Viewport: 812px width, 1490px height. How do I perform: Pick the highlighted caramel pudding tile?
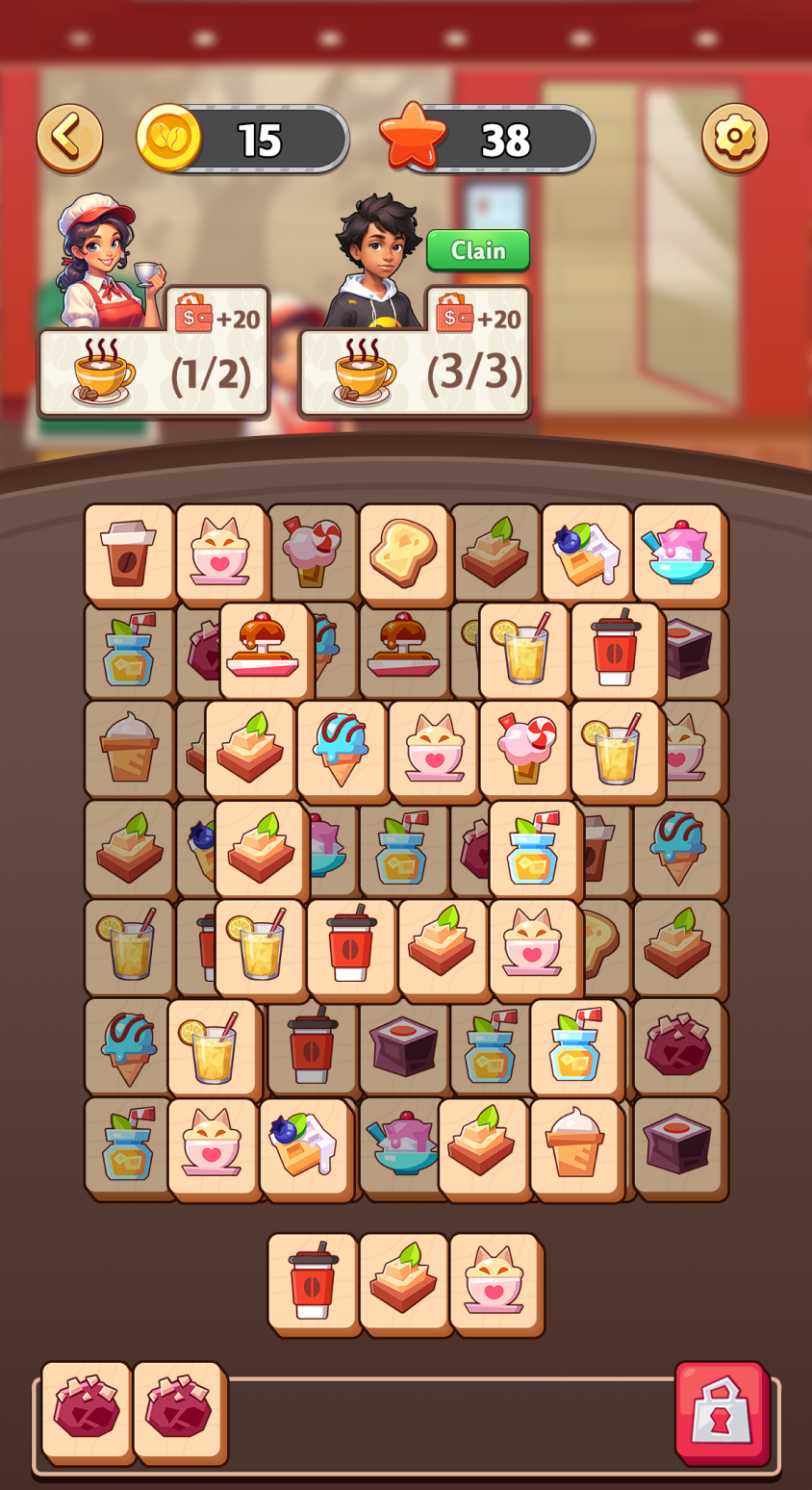pos(264,651)
